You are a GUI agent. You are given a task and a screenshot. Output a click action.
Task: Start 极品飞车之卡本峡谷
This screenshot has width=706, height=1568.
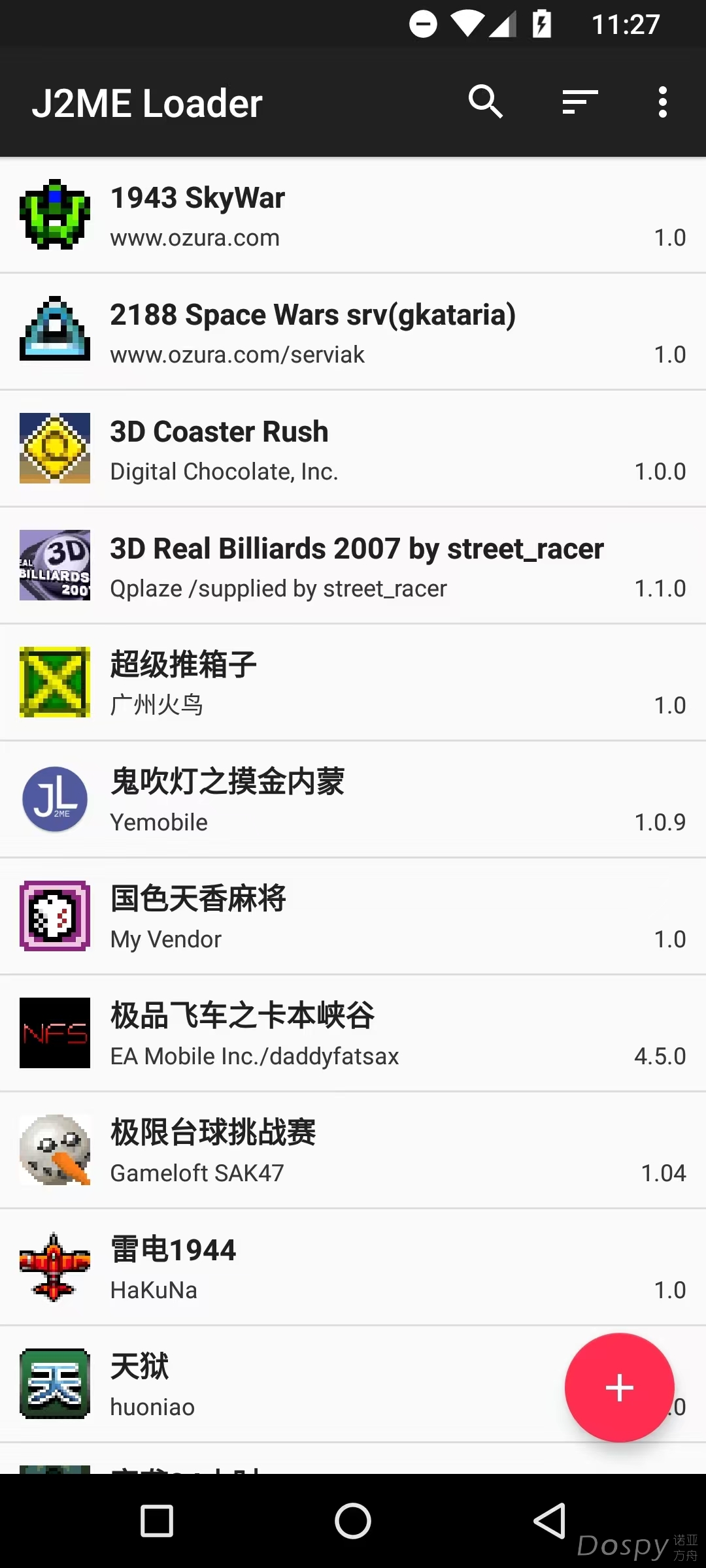click(x=353, y=1034)
